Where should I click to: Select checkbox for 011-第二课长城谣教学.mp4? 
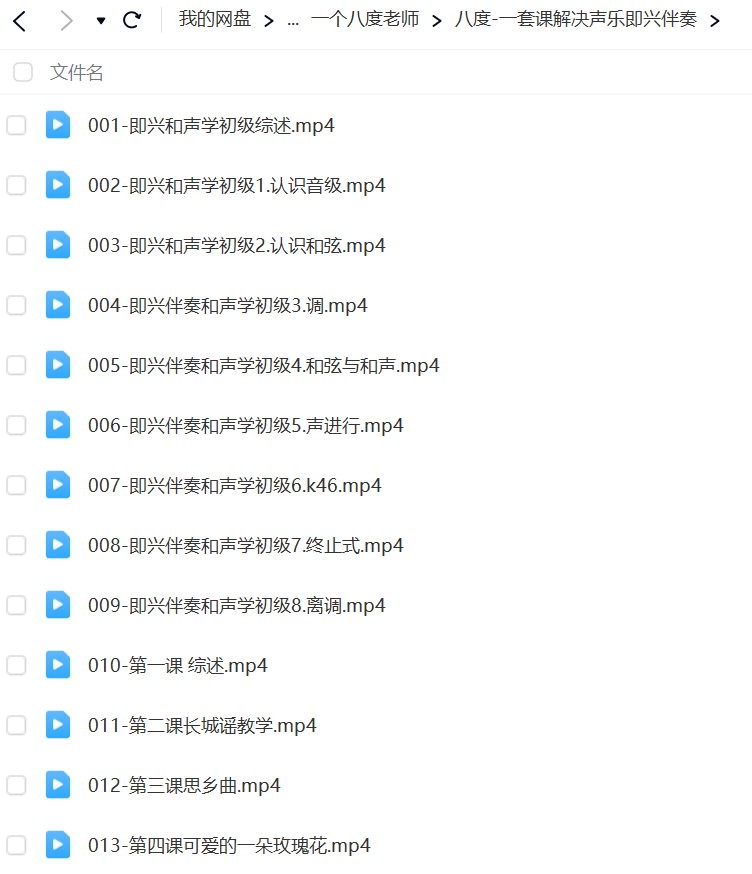point(17,725)
